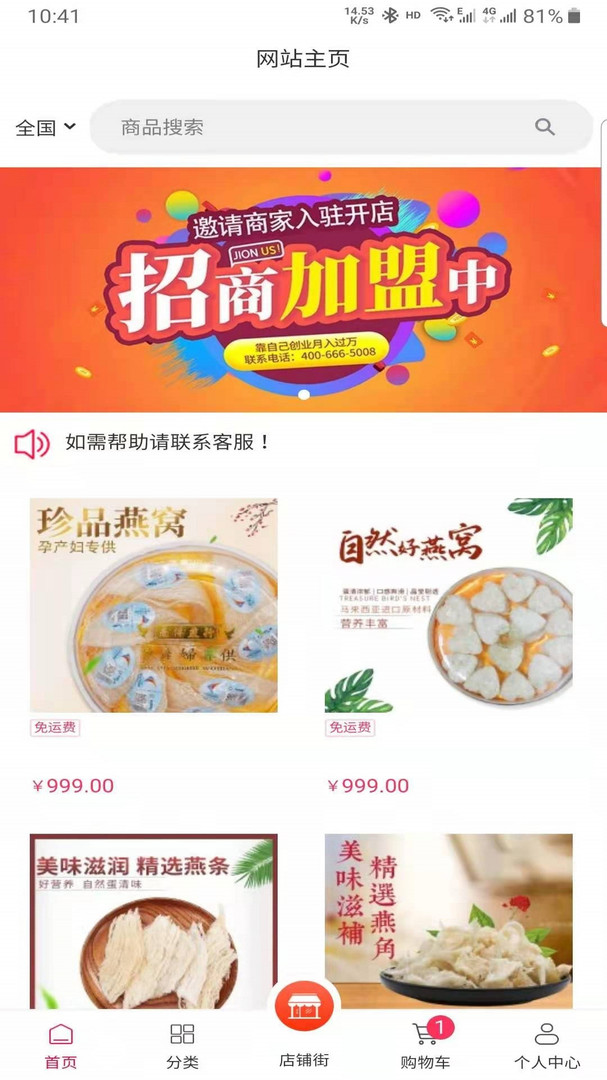This screenshot has width=607, height=1080.
Task: Open the 全国 region dropdown
Action: point(45,127)
